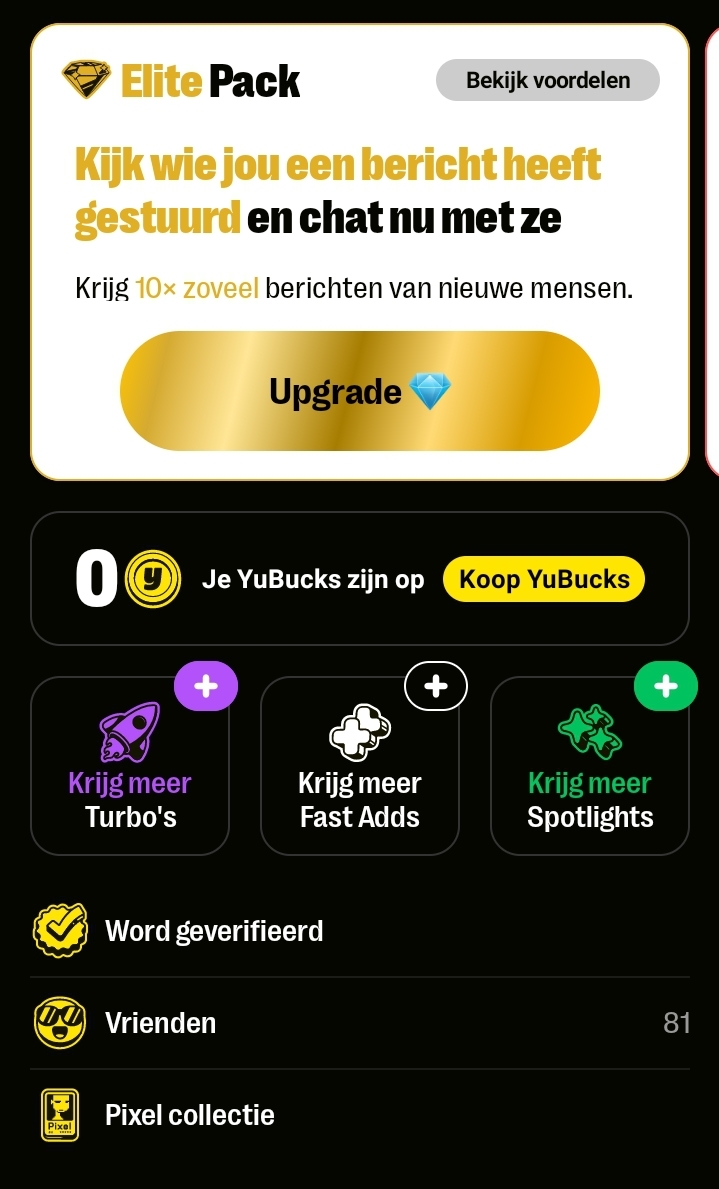Select the Krijg meer Spotlights card
Image resolution: width=719 pixels, height=1189 pixels.
tap(589, 767)
